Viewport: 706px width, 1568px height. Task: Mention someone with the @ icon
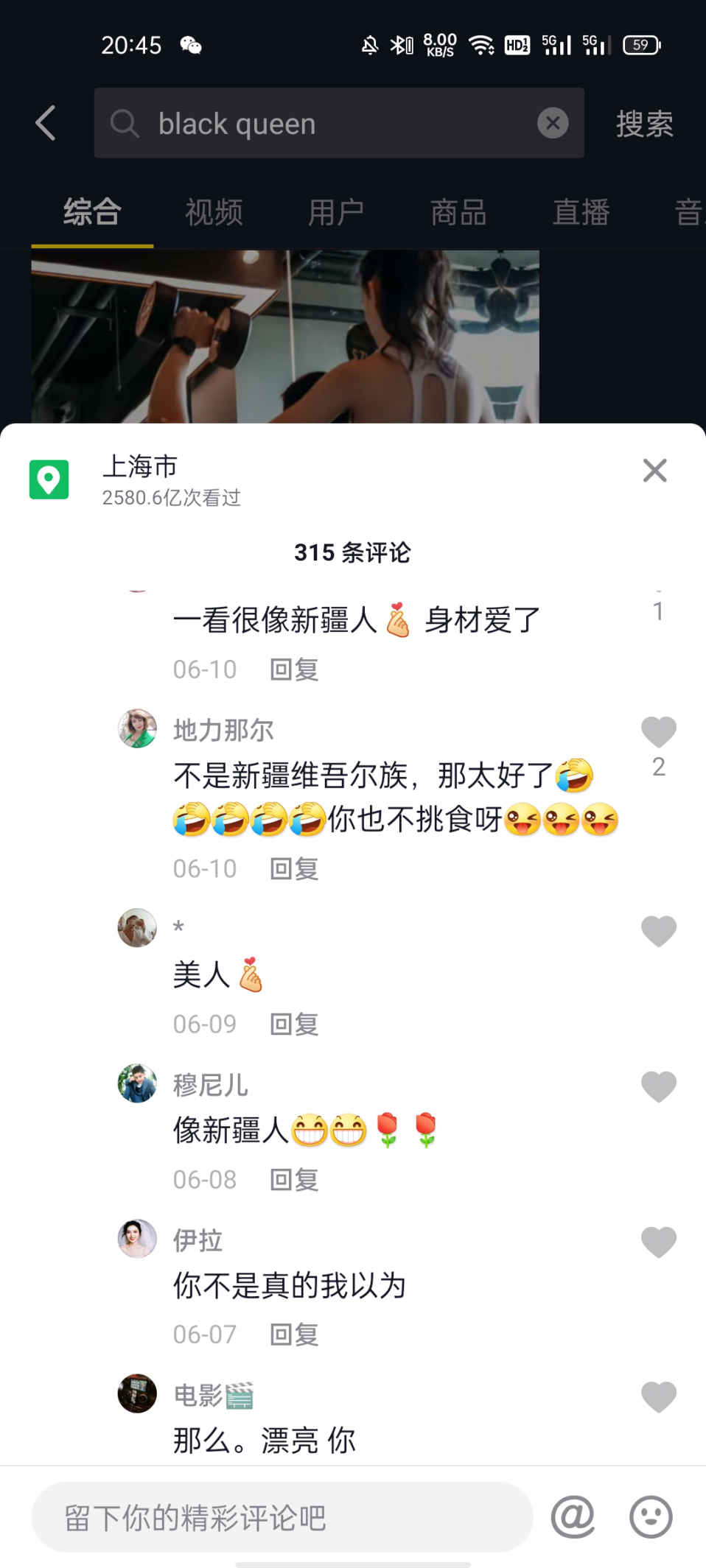573,1517
